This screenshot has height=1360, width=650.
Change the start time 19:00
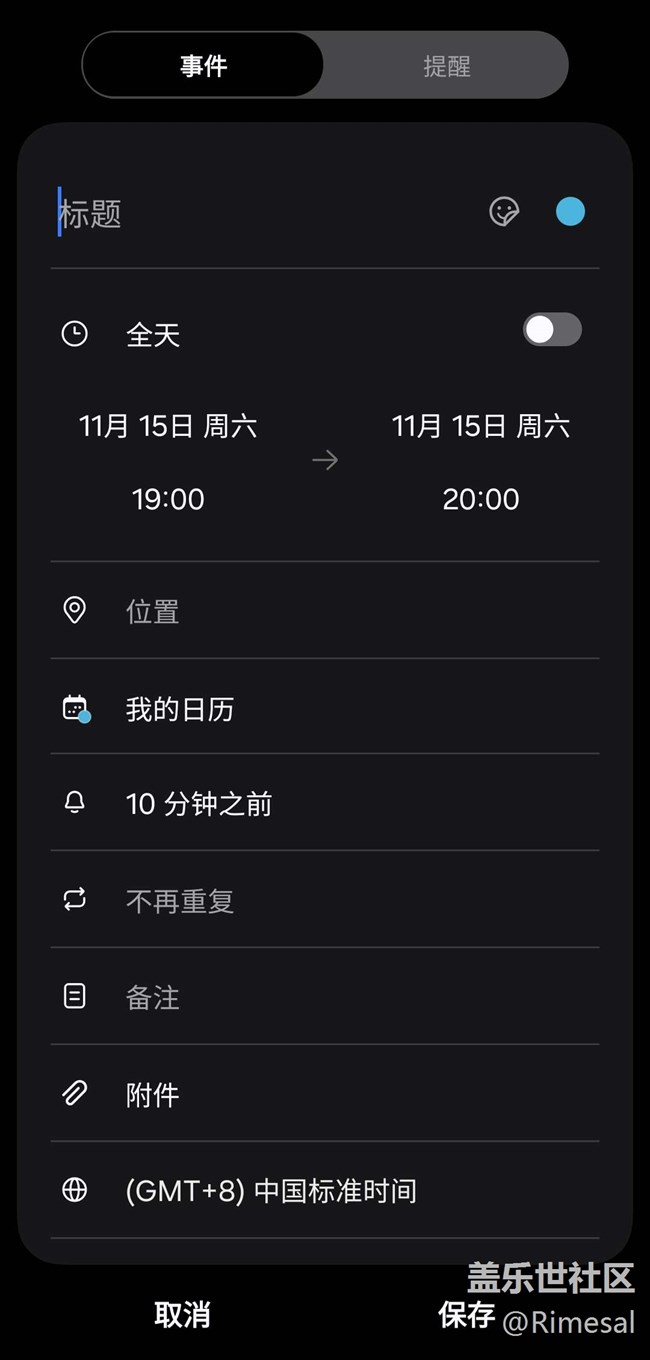pos(168,499)
